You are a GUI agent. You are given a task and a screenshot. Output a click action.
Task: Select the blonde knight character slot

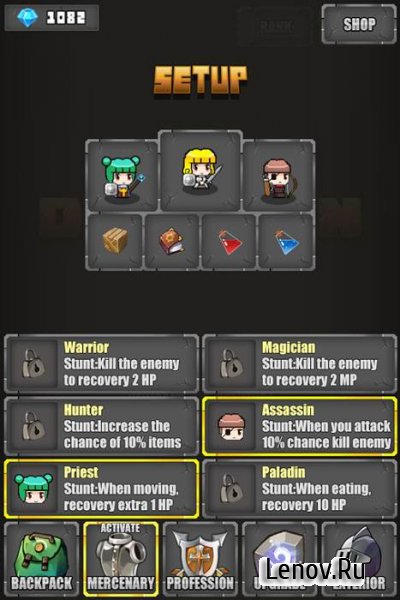click(x=200, y=171)
